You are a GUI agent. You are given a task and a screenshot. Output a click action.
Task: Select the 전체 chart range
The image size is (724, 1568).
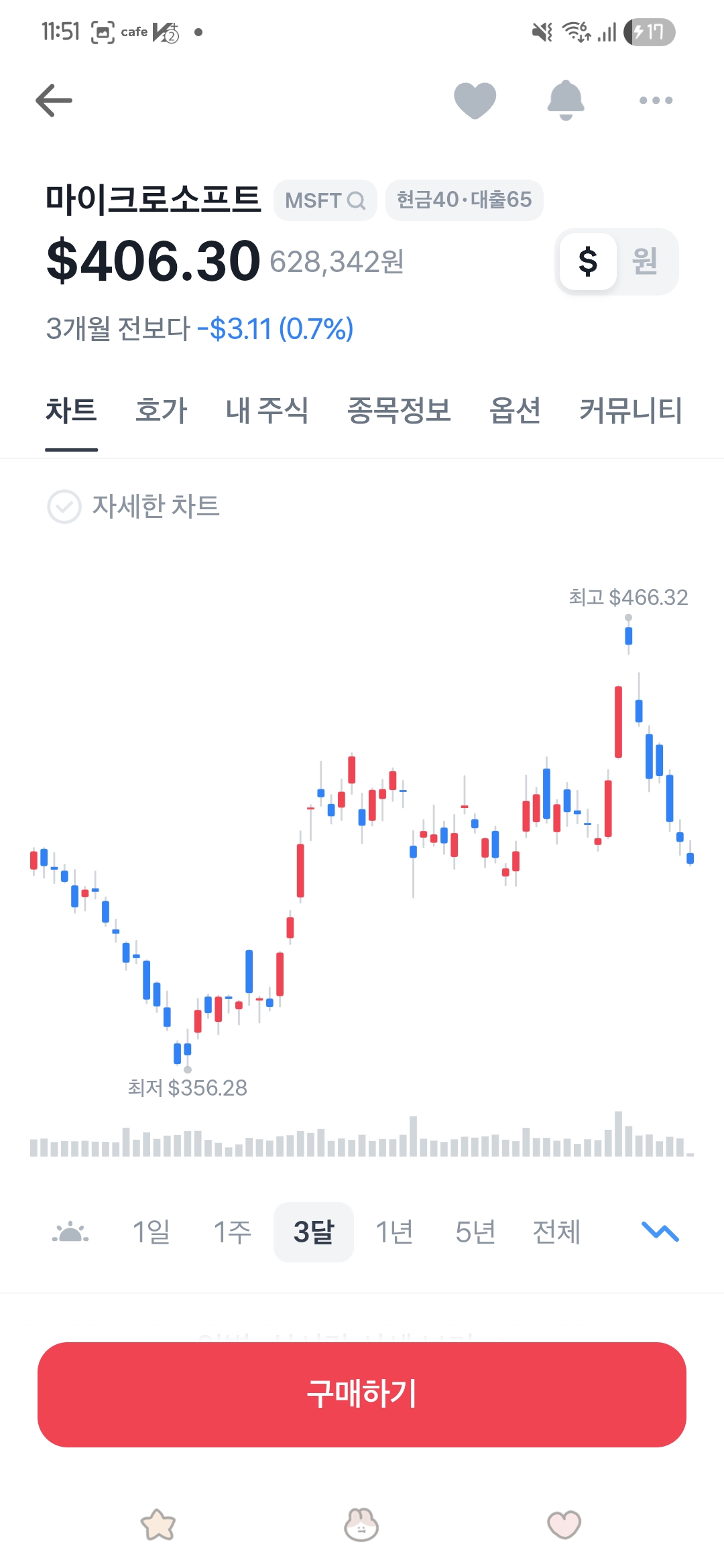pyautogui.click(x=556, y=1232)
